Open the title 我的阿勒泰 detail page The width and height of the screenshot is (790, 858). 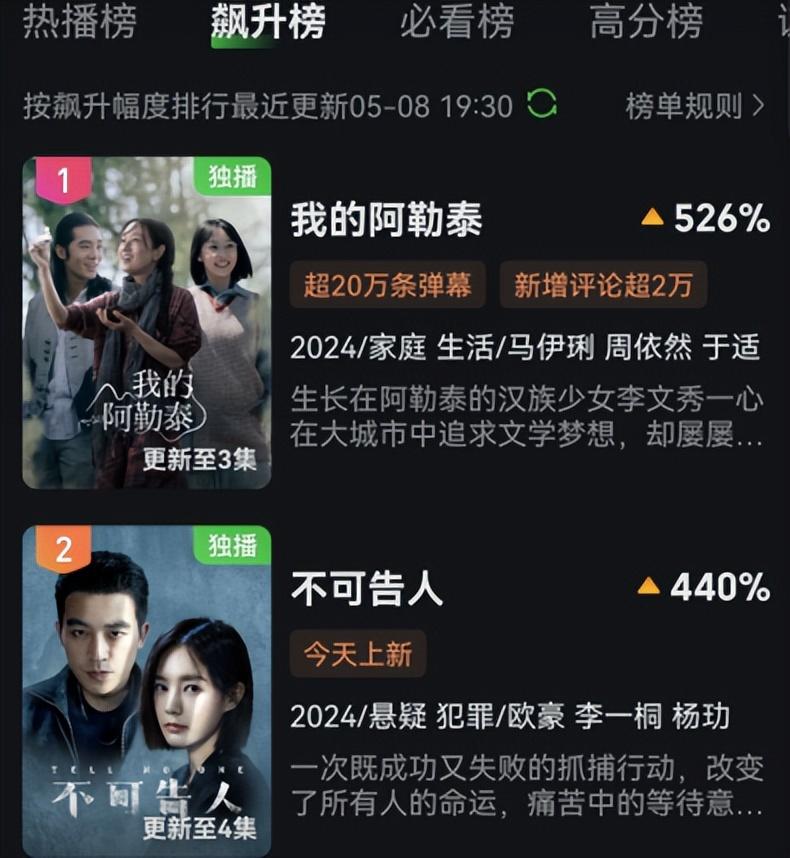coord(385,220)
